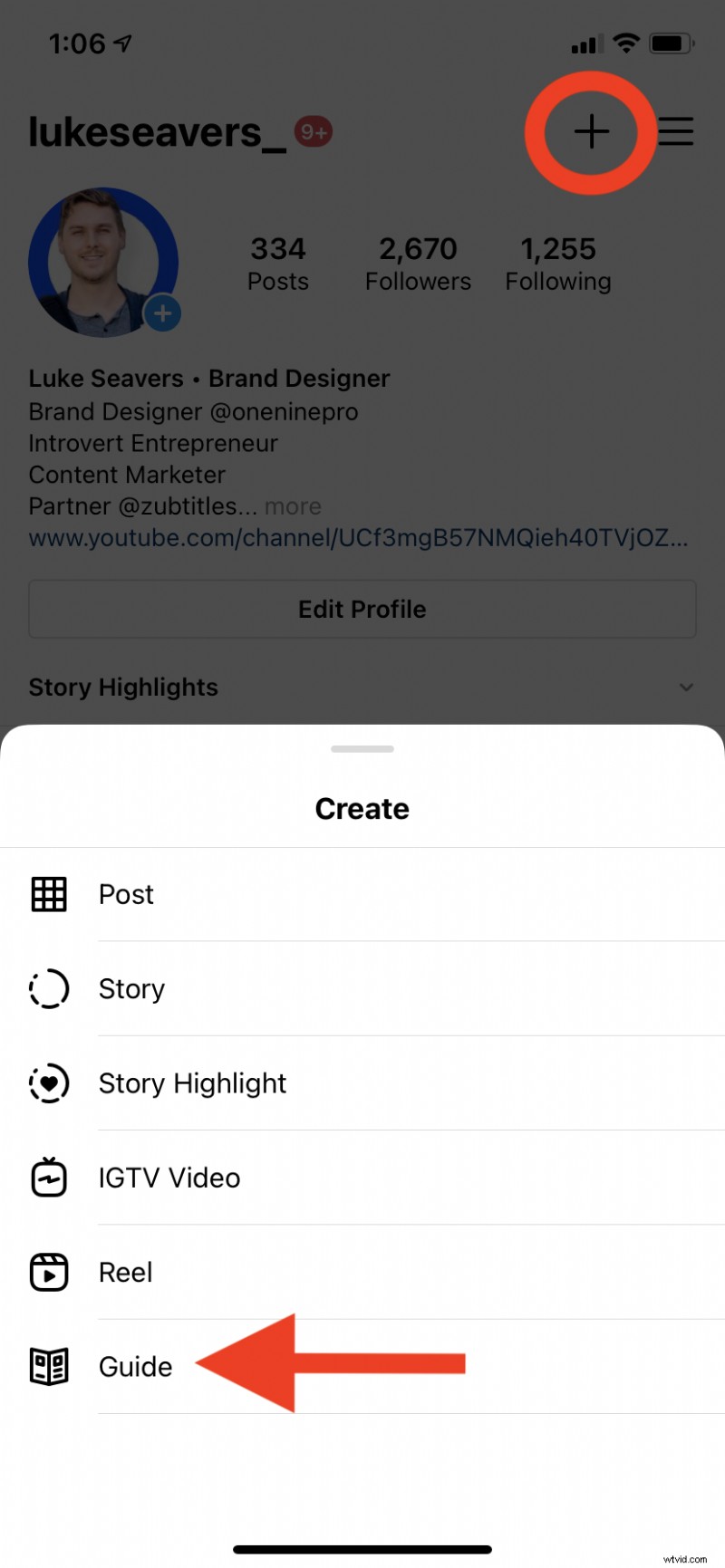This screenshot has height=1568, width=725.
Task: Tap the Edit Profile button
Action: [362, 609]
